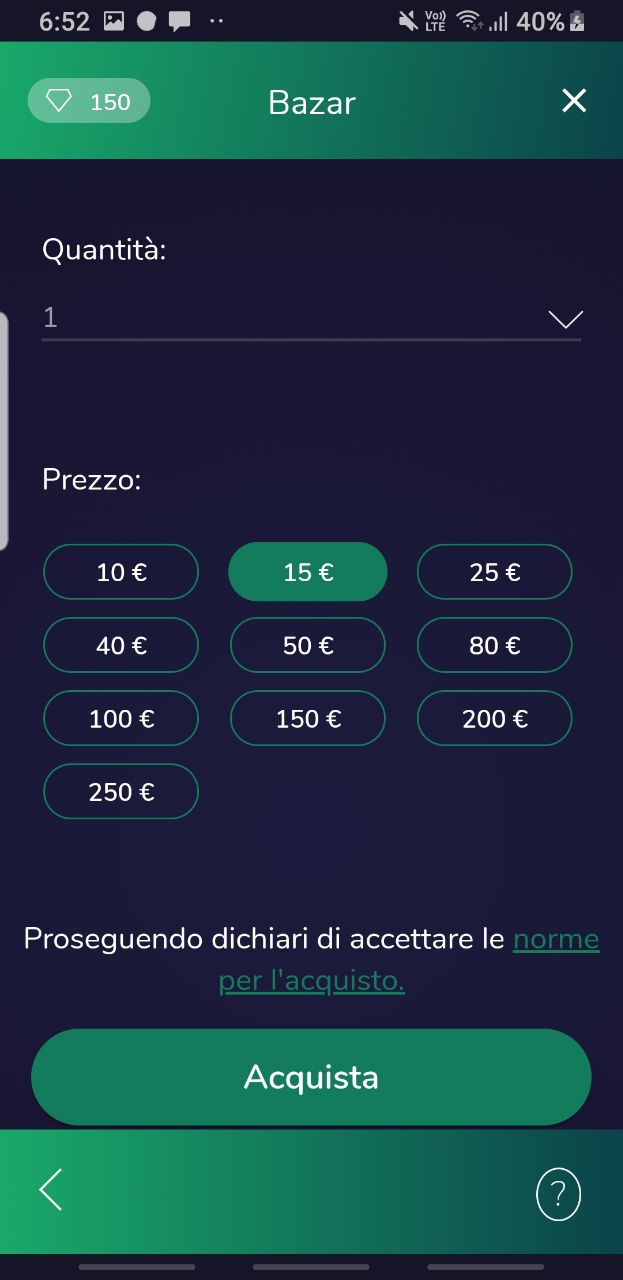
Task: Close the Bazar screen
Action: pyautogui.click(x=574, y=101)
